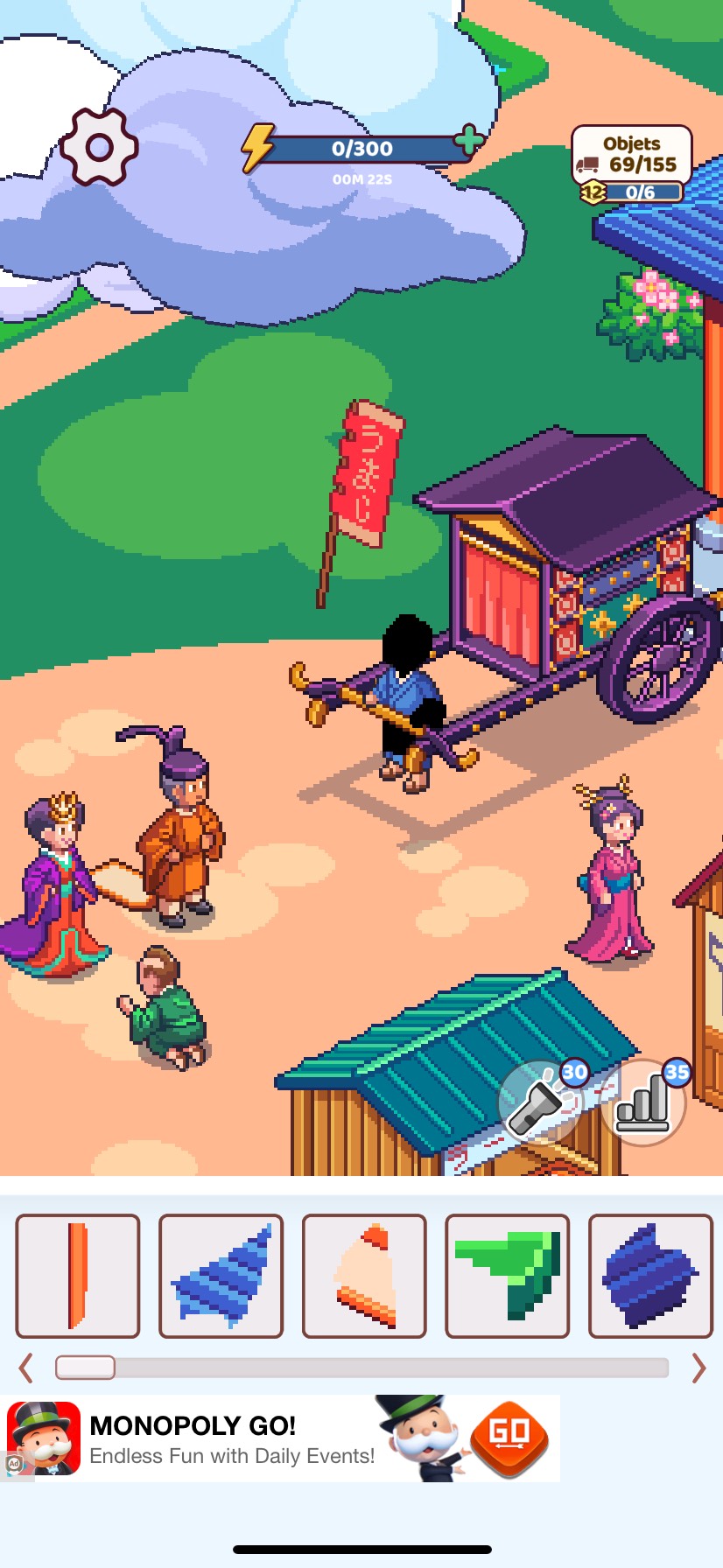
Task: Select the blue striped cone item
Action: coord(221,1275)
